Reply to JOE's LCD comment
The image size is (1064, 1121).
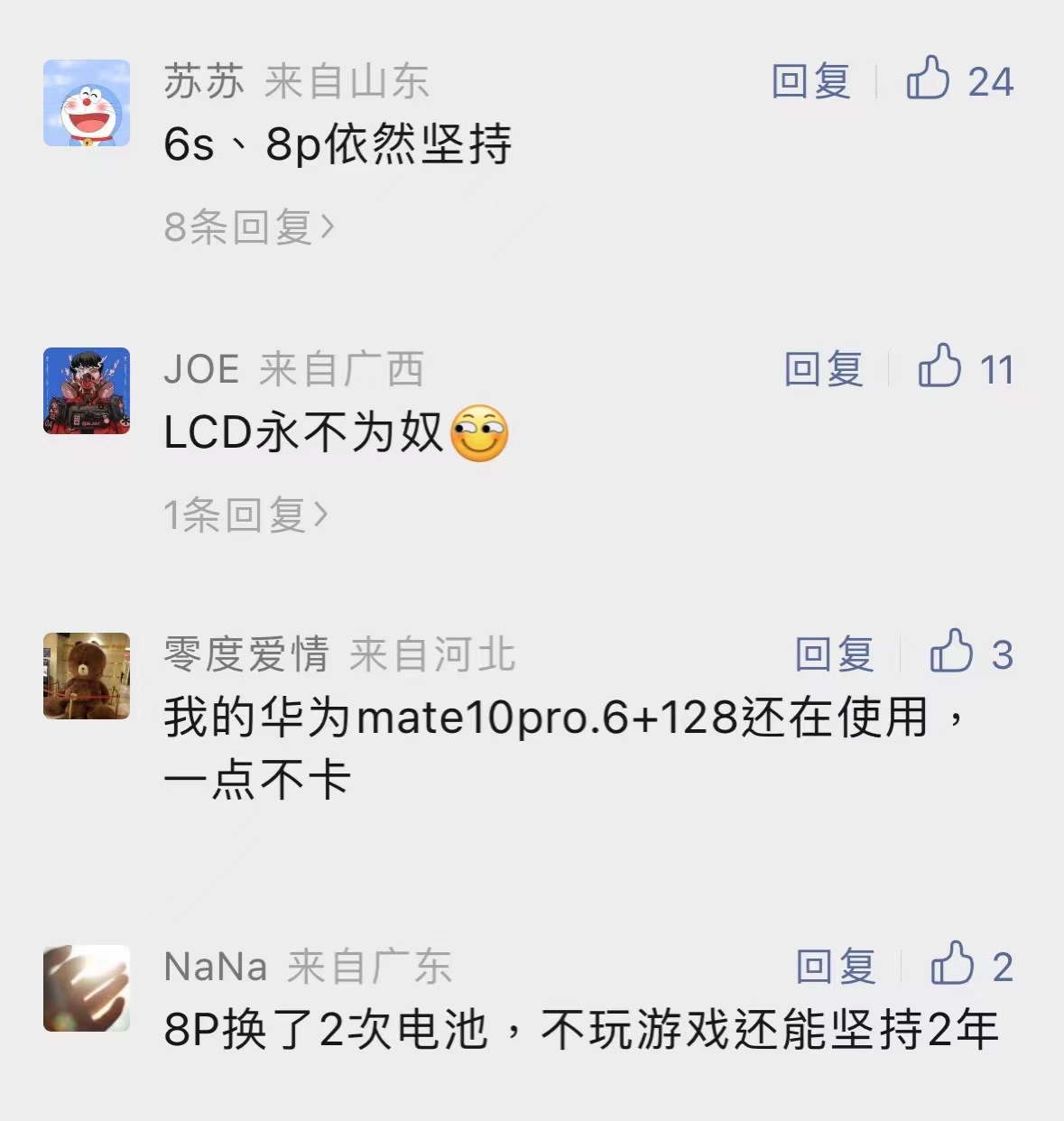click(823, 370)
